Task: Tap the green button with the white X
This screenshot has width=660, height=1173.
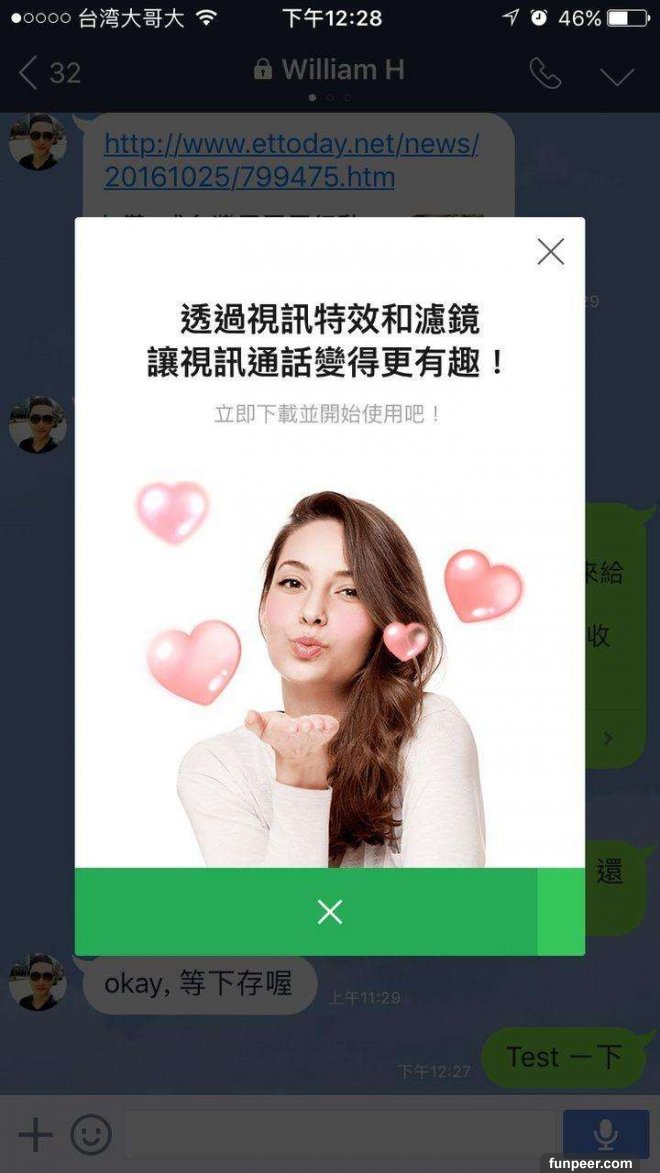Action: 329,911
